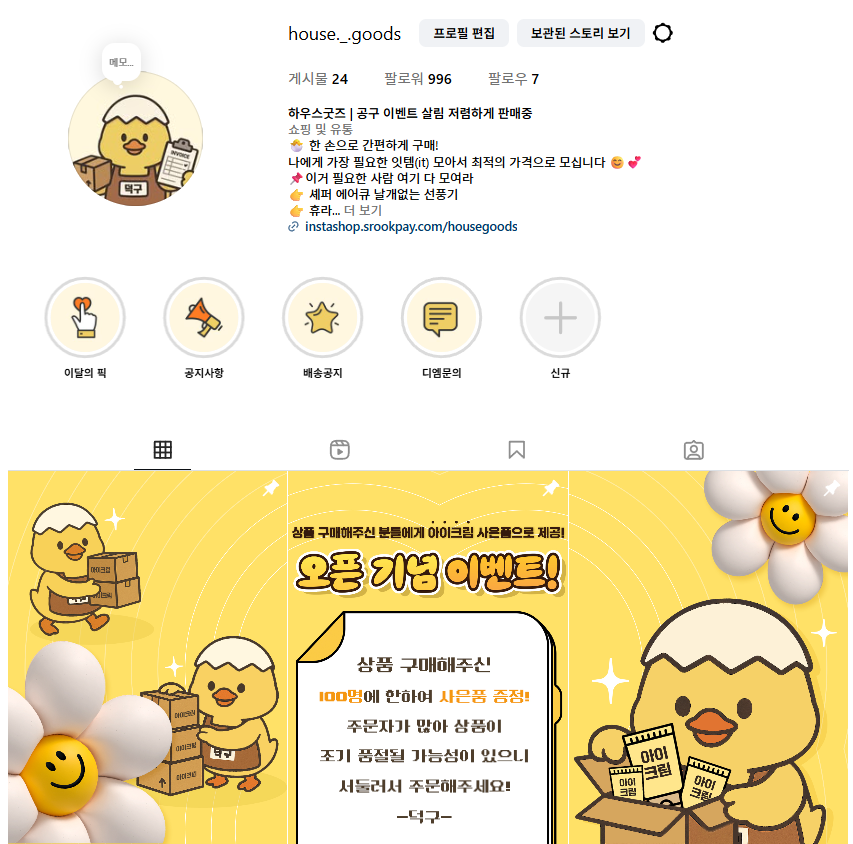The width and height of the screenshot is (853, 844).
Task: Open the 디엠문의 highlight
Action: point(441,318)
